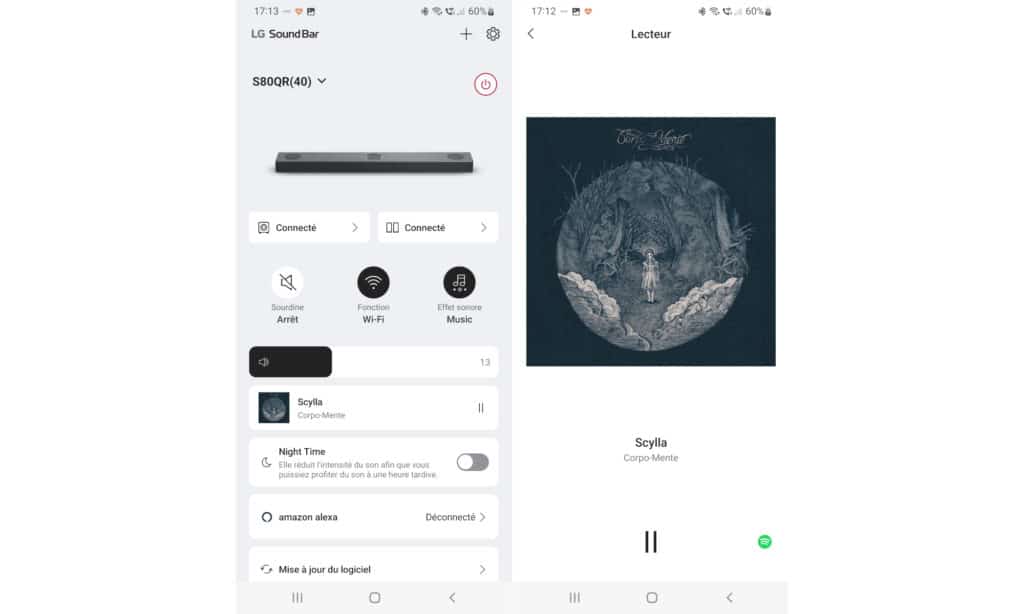Add a new device with the plus icon

[x=466, y=34]
